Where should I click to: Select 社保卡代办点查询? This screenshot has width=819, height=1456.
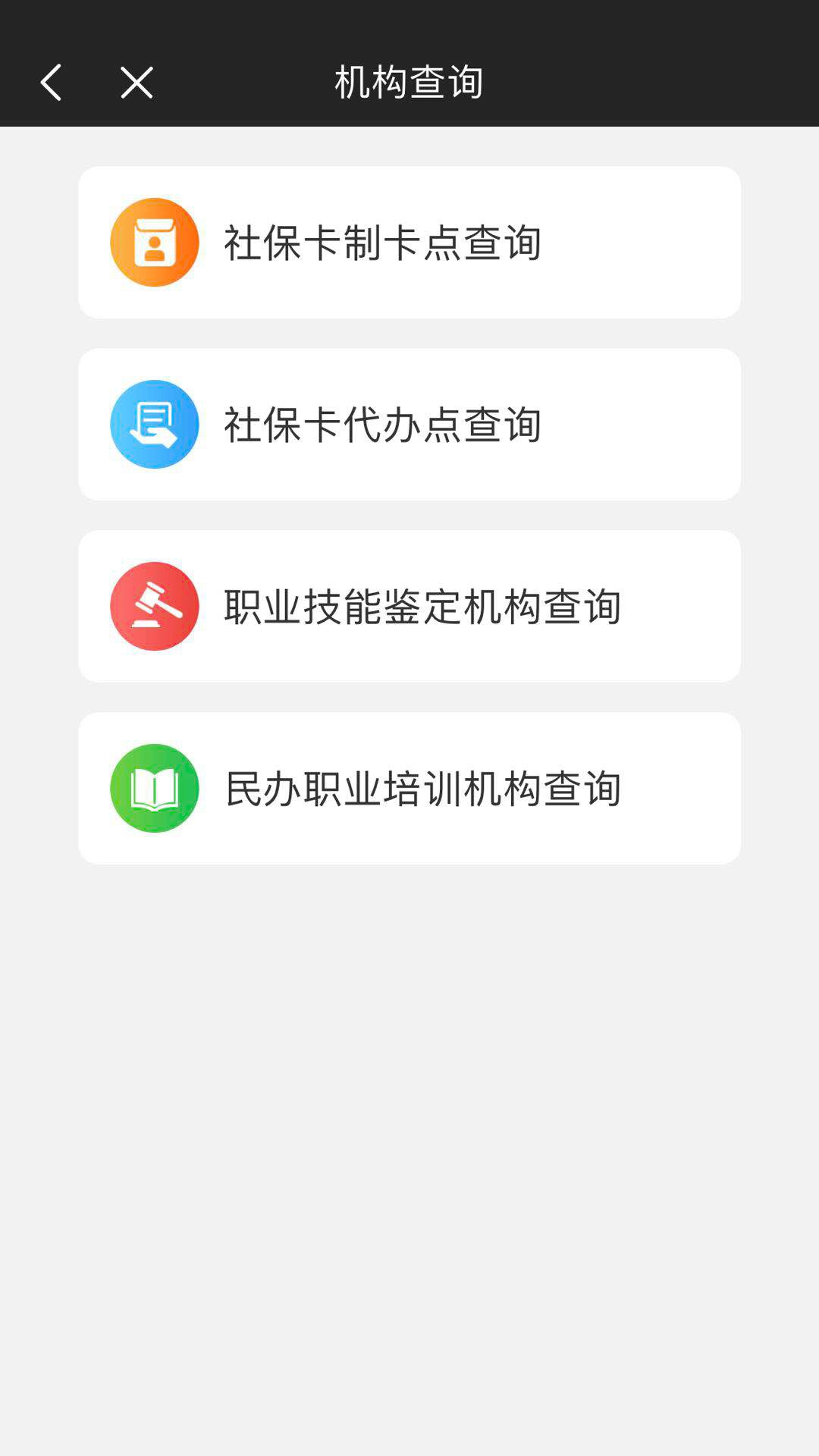409,424
